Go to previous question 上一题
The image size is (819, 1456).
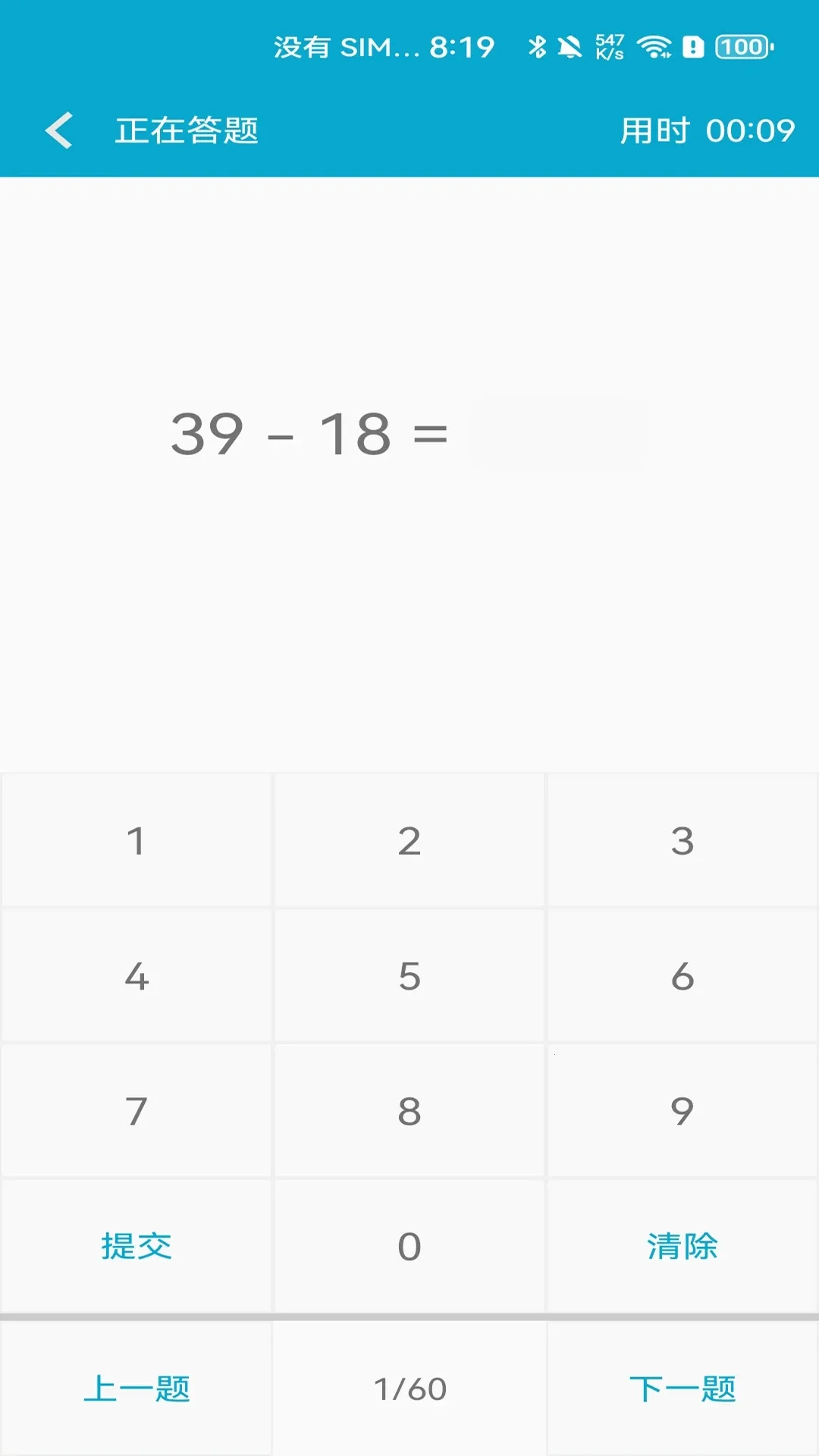point(136,1389)
